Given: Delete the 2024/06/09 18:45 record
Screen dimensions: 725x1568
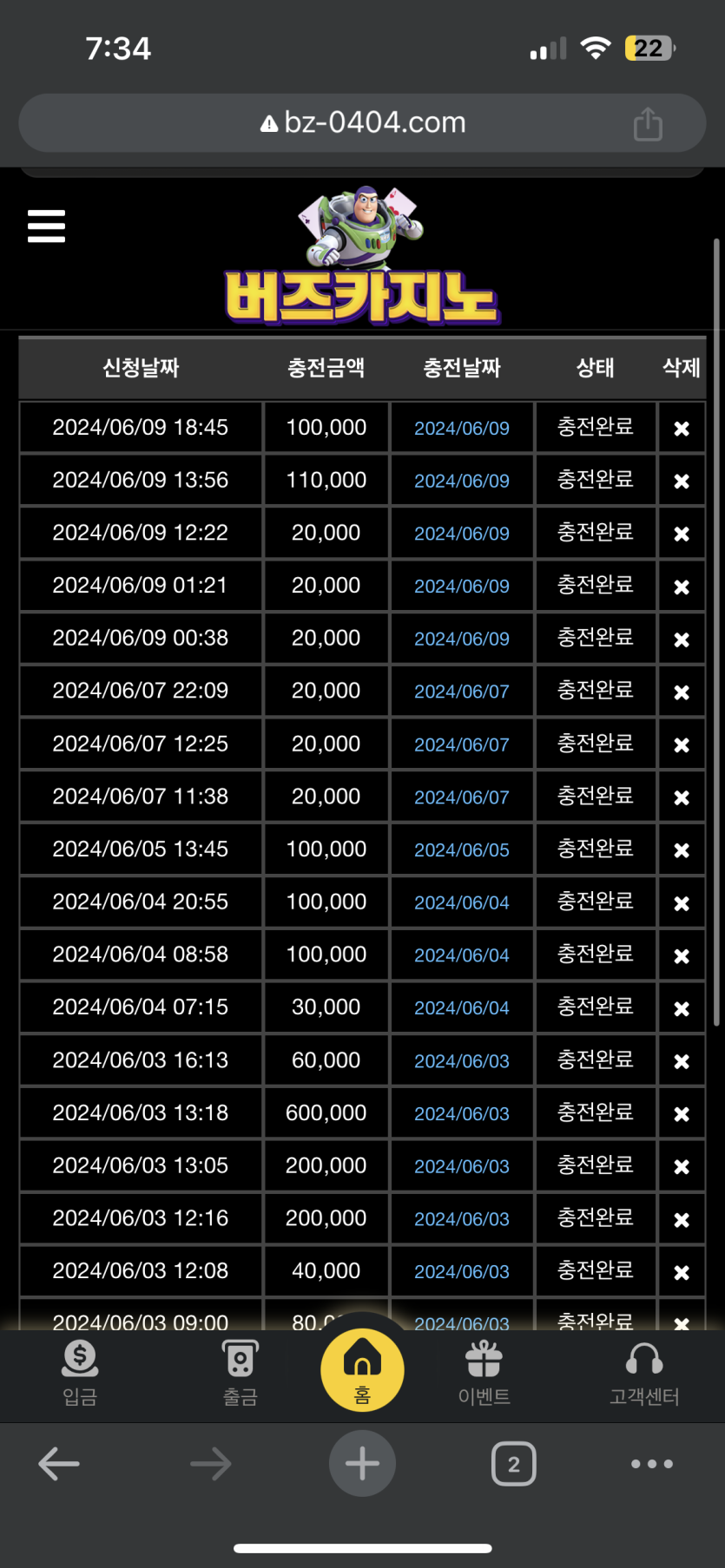Looking at the screenshot, I should tap(682, 428).
